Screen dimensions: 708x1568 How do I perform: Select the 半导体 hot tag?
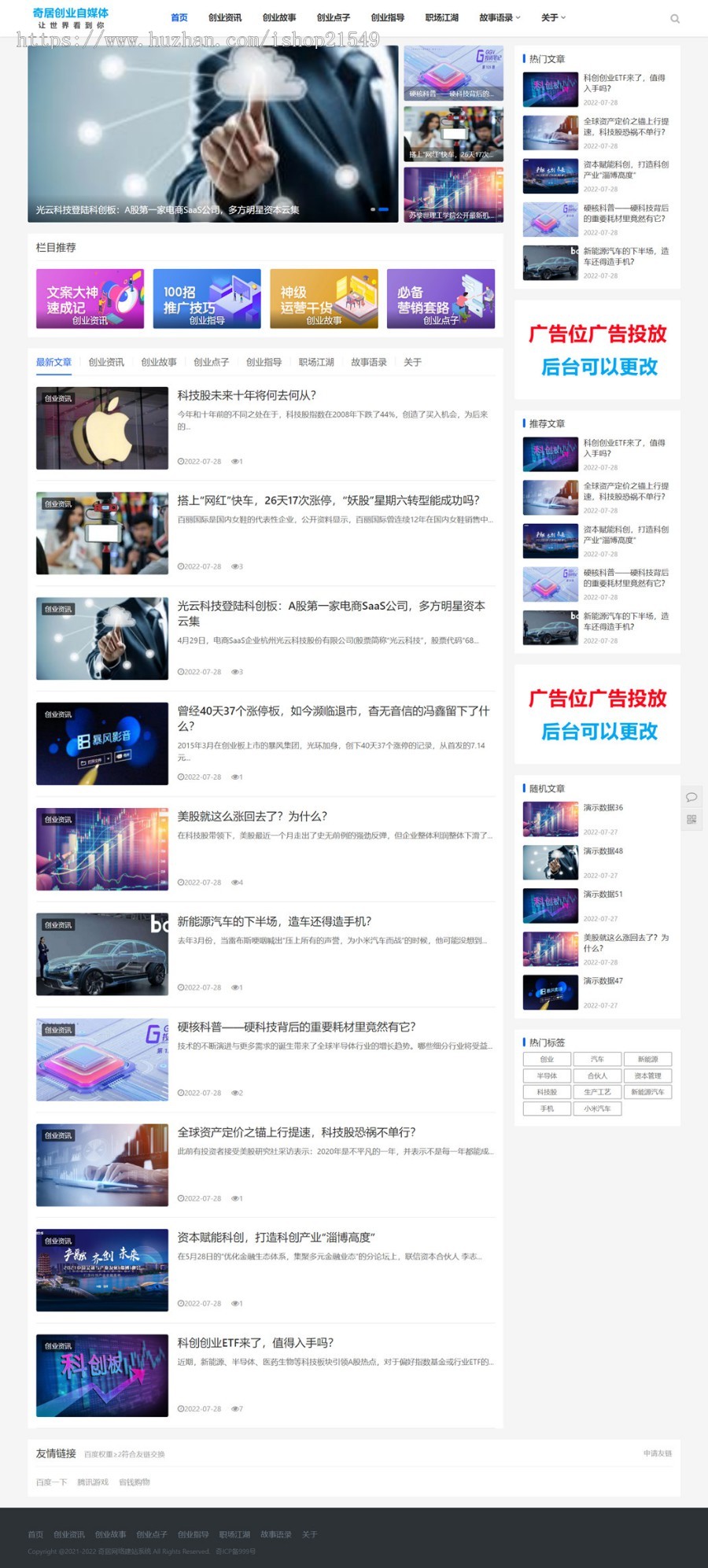(x=547, y=1075)
